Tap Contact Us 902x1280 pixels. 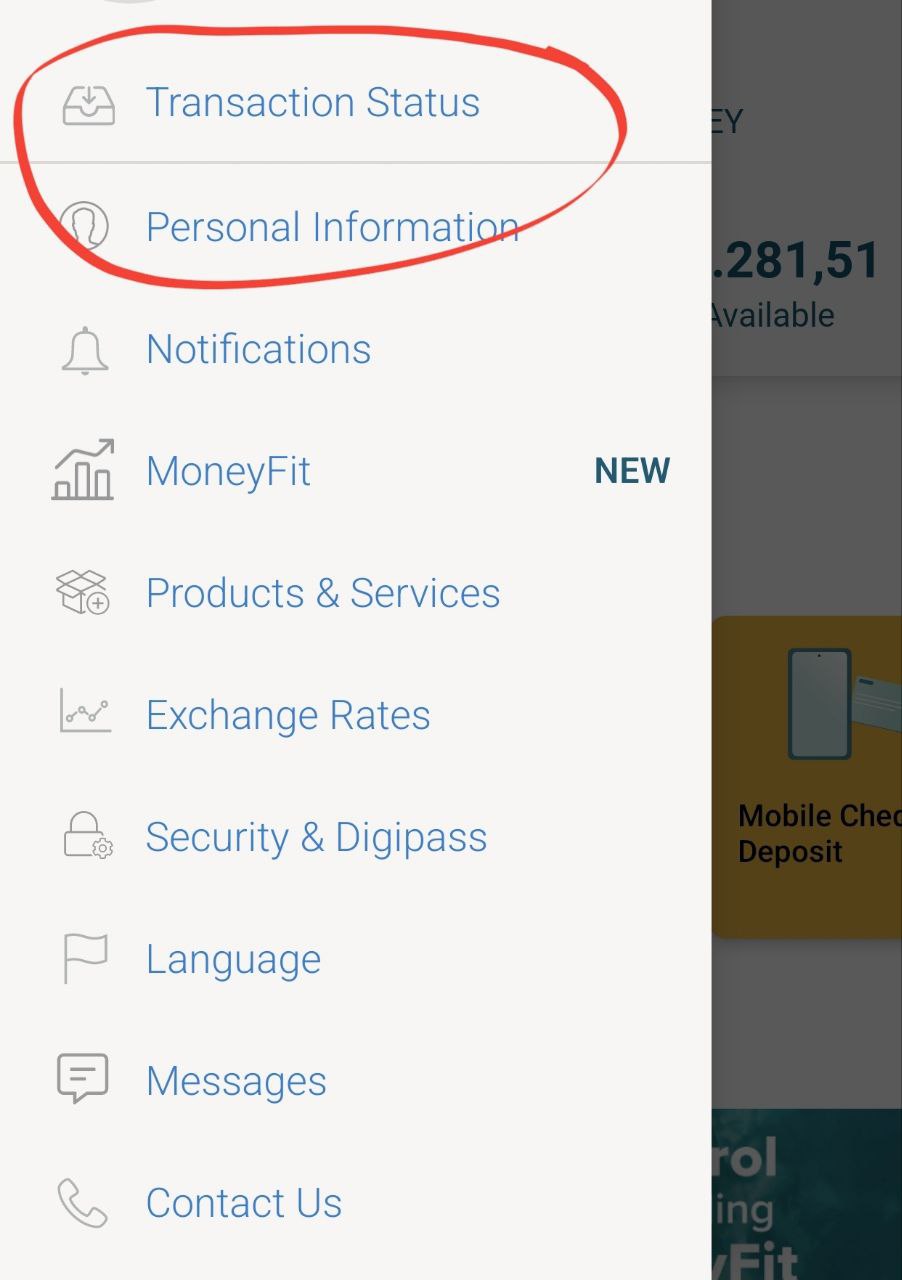[x=244, y=1203]
